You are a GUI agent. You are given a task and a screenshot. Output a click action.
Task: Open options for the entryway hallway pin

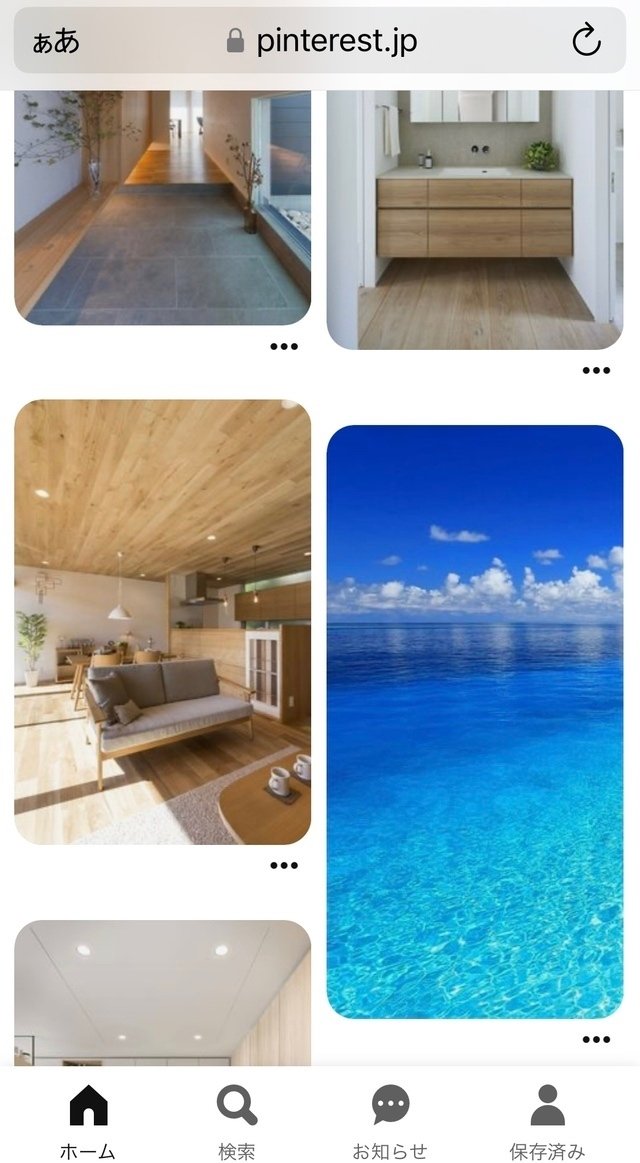284,346
